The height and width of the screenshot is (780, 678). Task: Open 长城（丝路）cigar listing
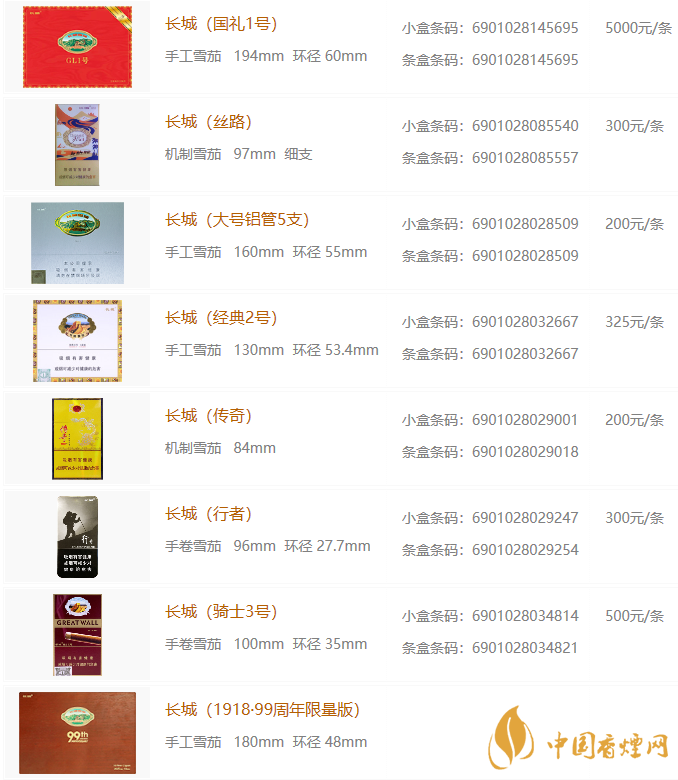pos(208,122)
